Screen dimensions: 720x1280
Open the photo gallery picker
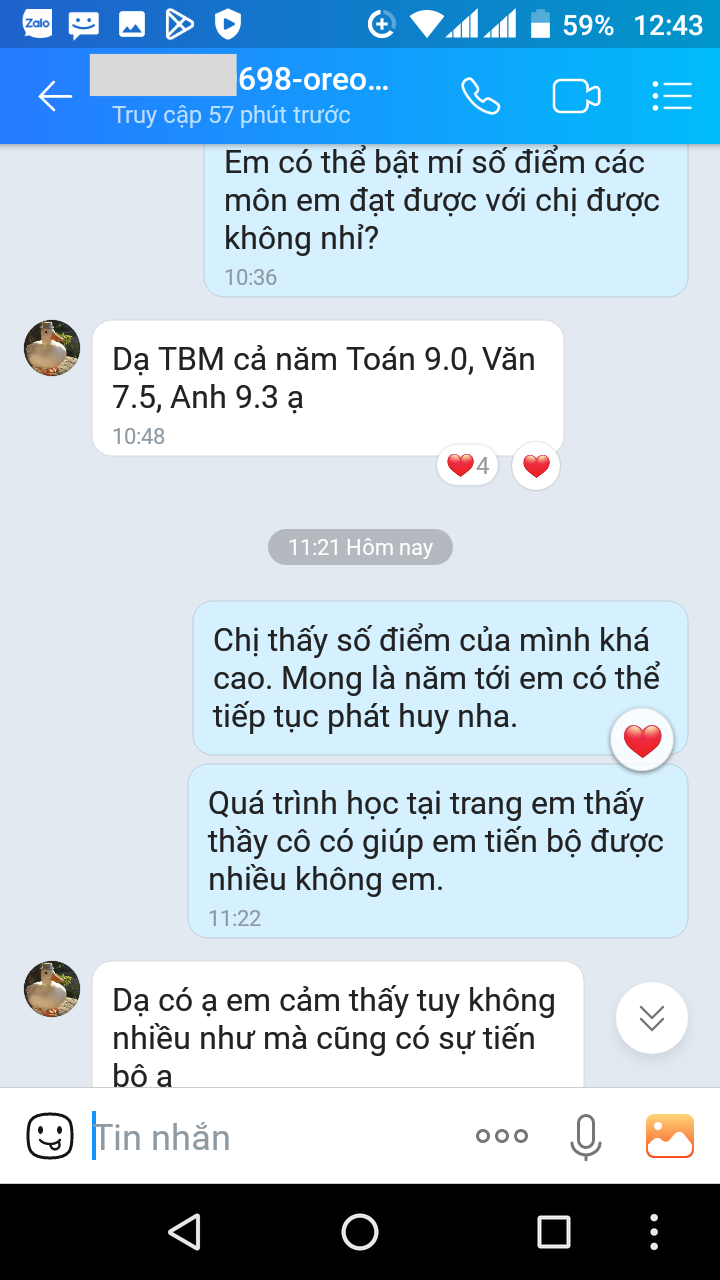tap(670, 1136)
